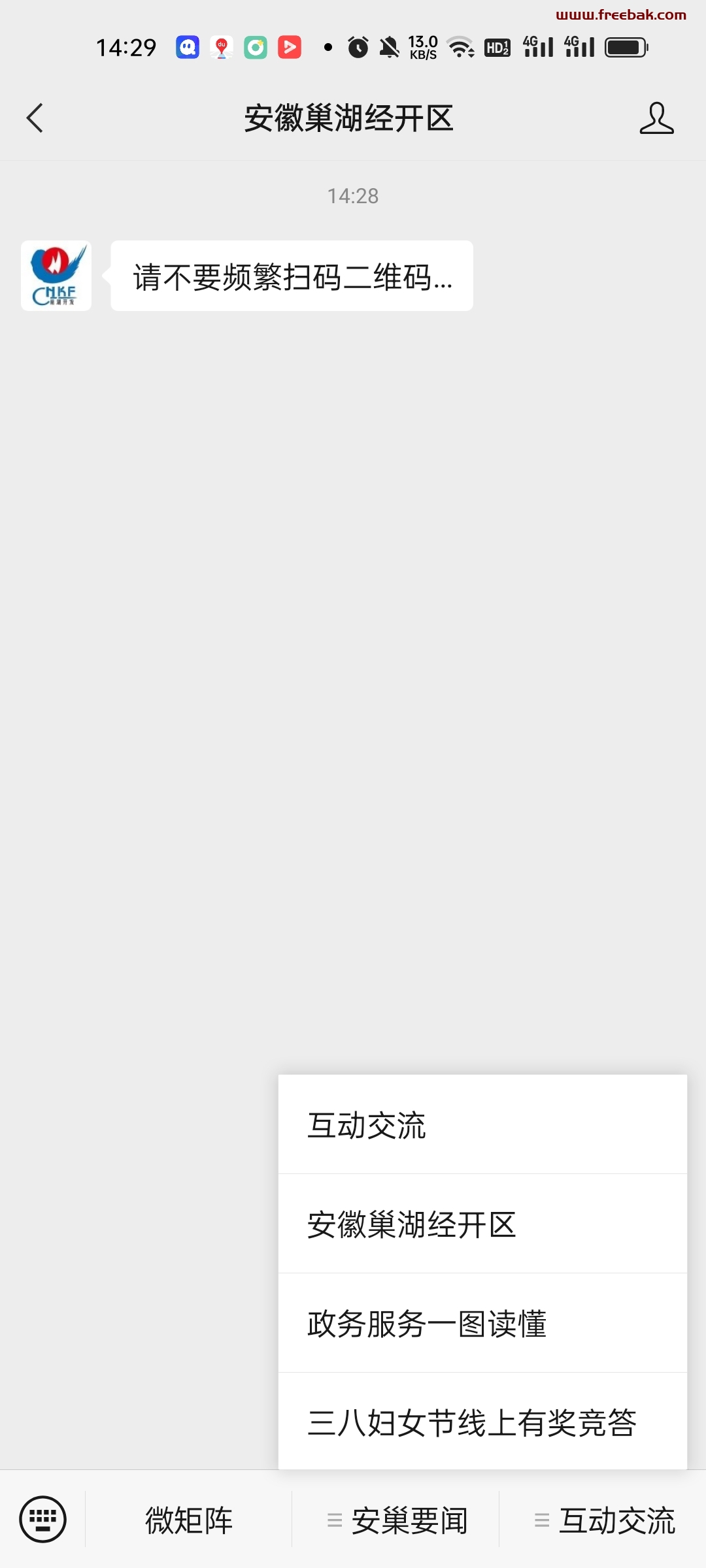Go back using the top-left arrow

coord(35,118)
